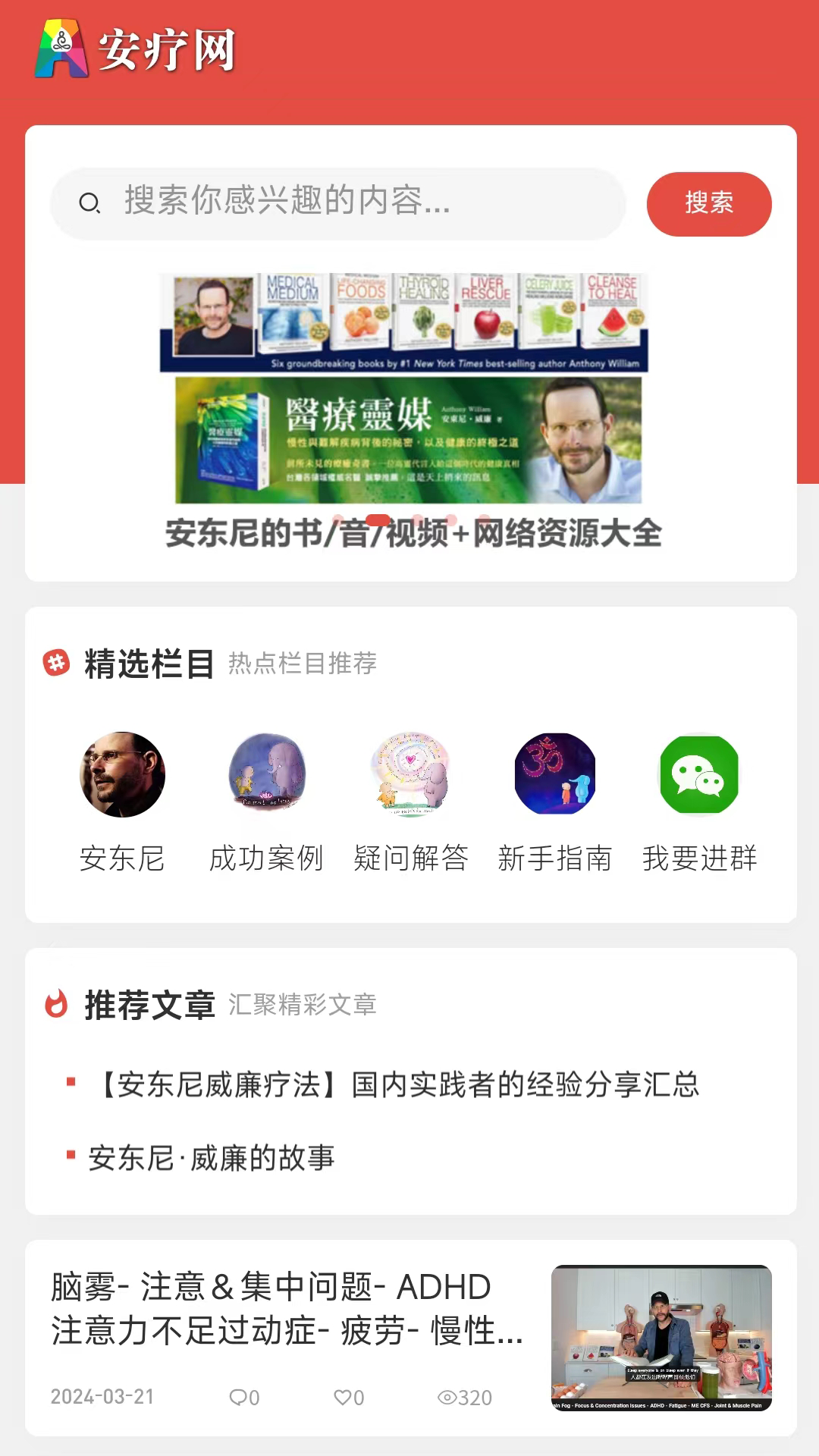The image size is (819, 1456).
Task: Open 新手指南 beginner guide
Action: (554, 801)
